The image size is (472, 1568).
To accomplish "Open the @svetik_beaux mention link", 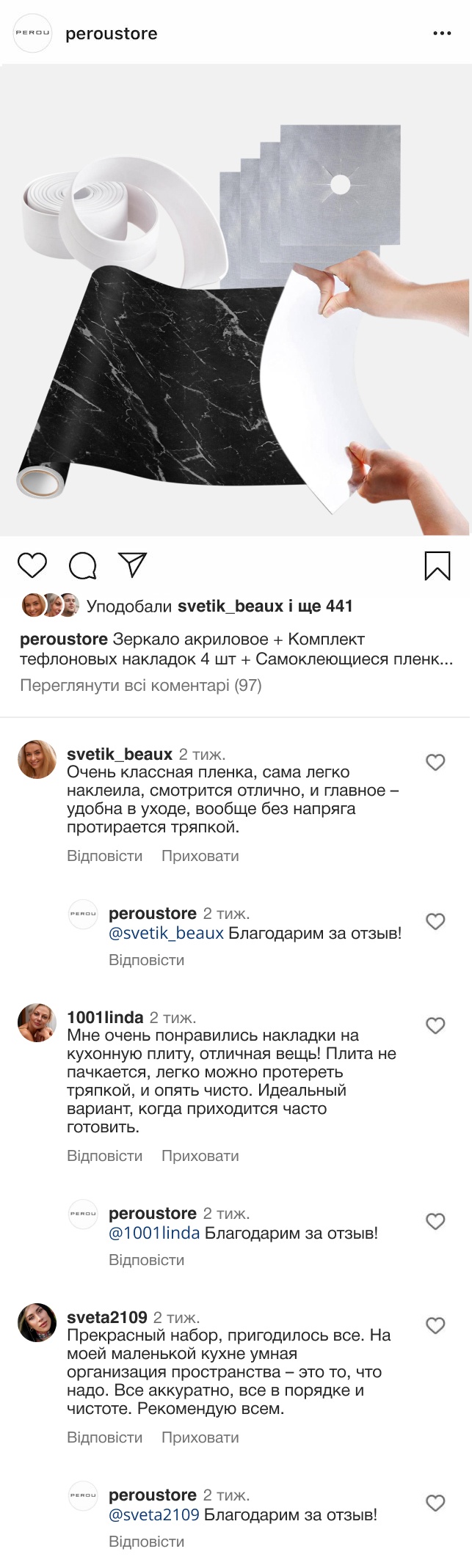I will point(166,933).
